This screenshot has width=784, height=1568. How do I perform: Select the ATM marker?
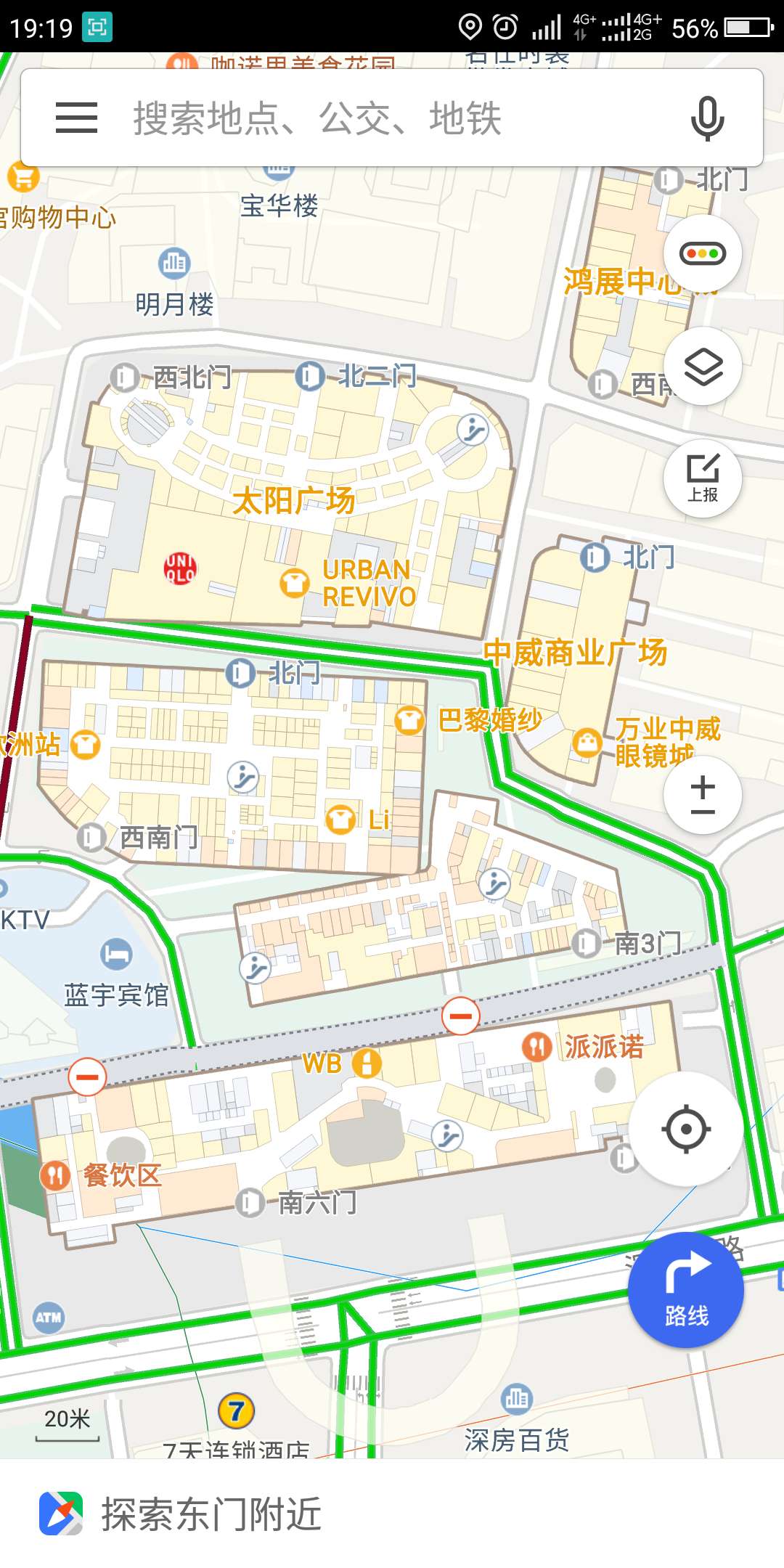[49, 1318]
